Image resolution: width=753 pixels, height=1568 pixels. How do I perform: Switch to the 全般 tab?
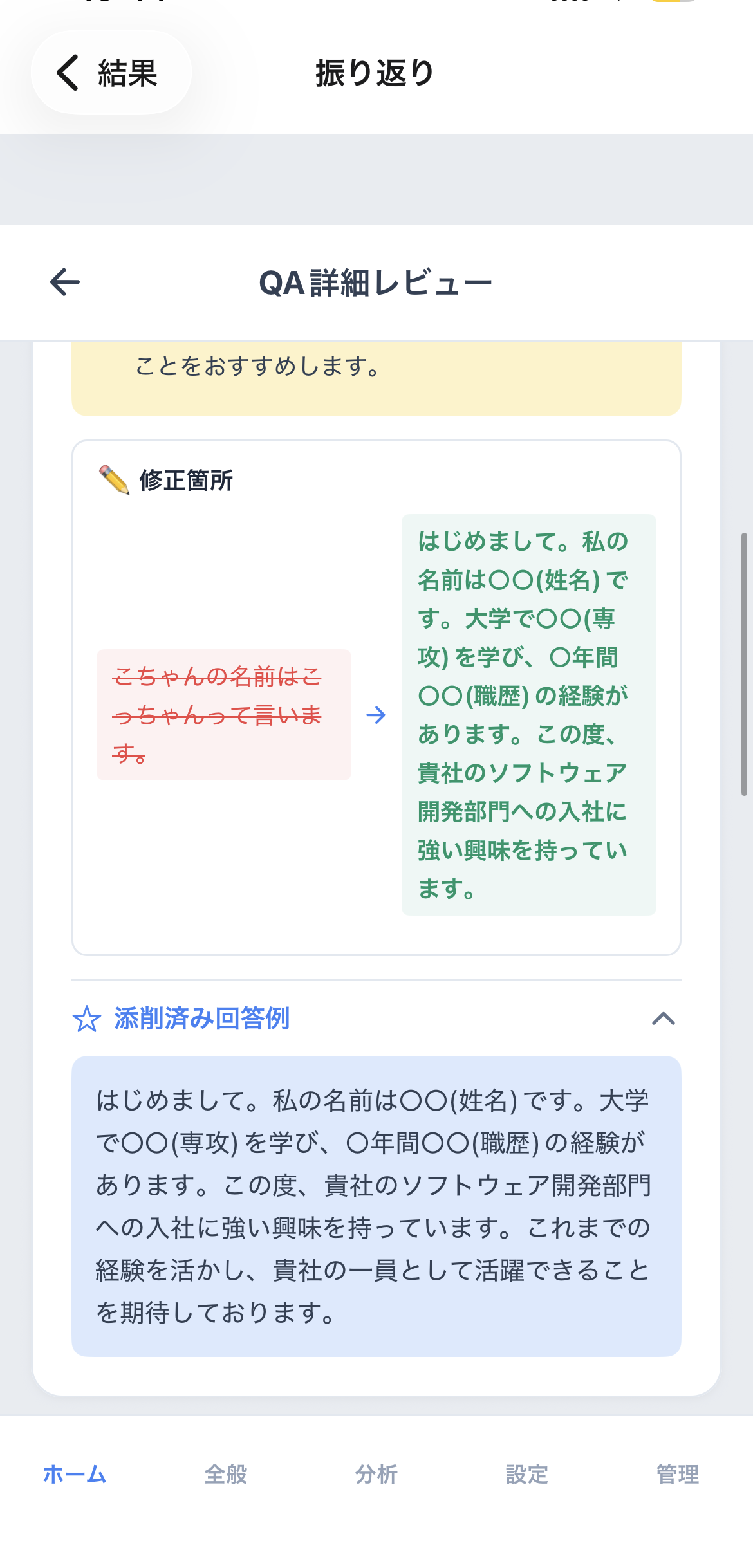tap(226, 1475)
